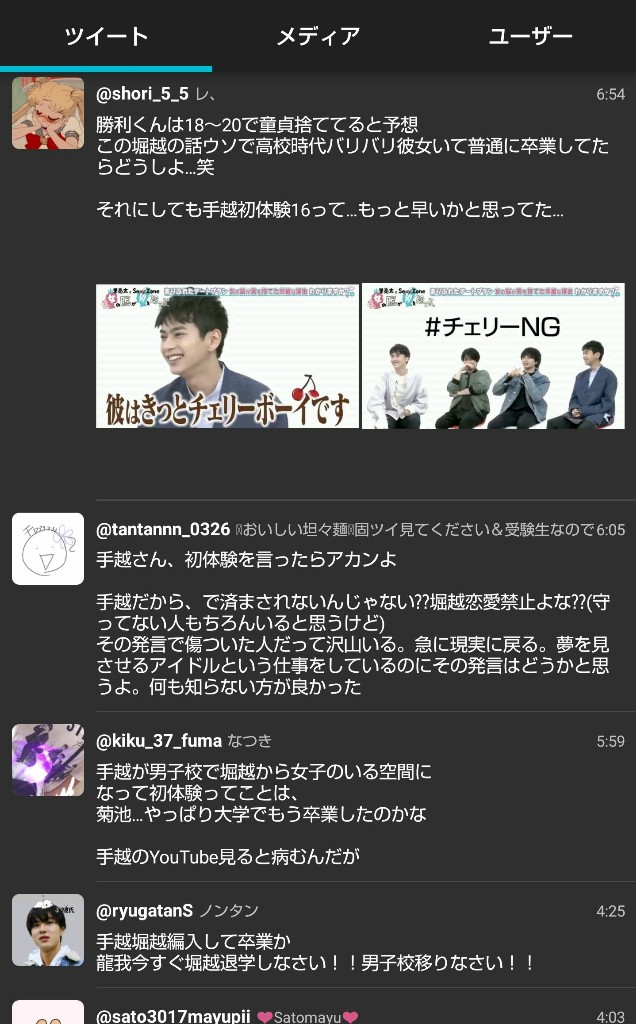Image resolution: width=636 pixels, height=1024 pixels.
Task: Switch to the メディア tab
Action: pos(318,37)
